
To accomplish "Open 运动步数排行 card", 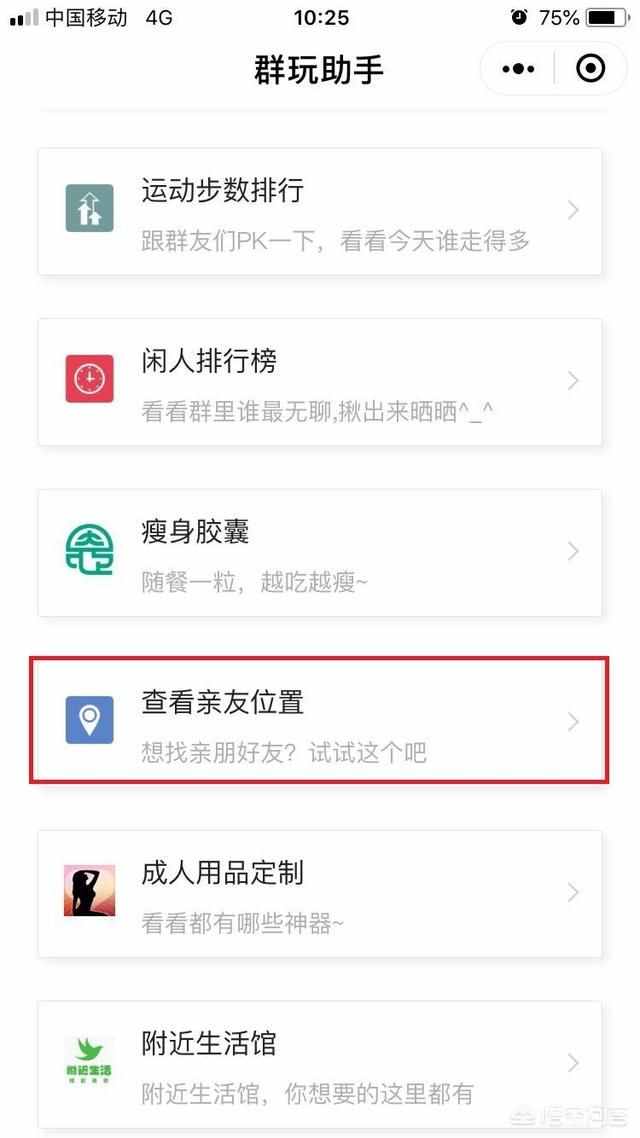I will [x=320, y=211].
